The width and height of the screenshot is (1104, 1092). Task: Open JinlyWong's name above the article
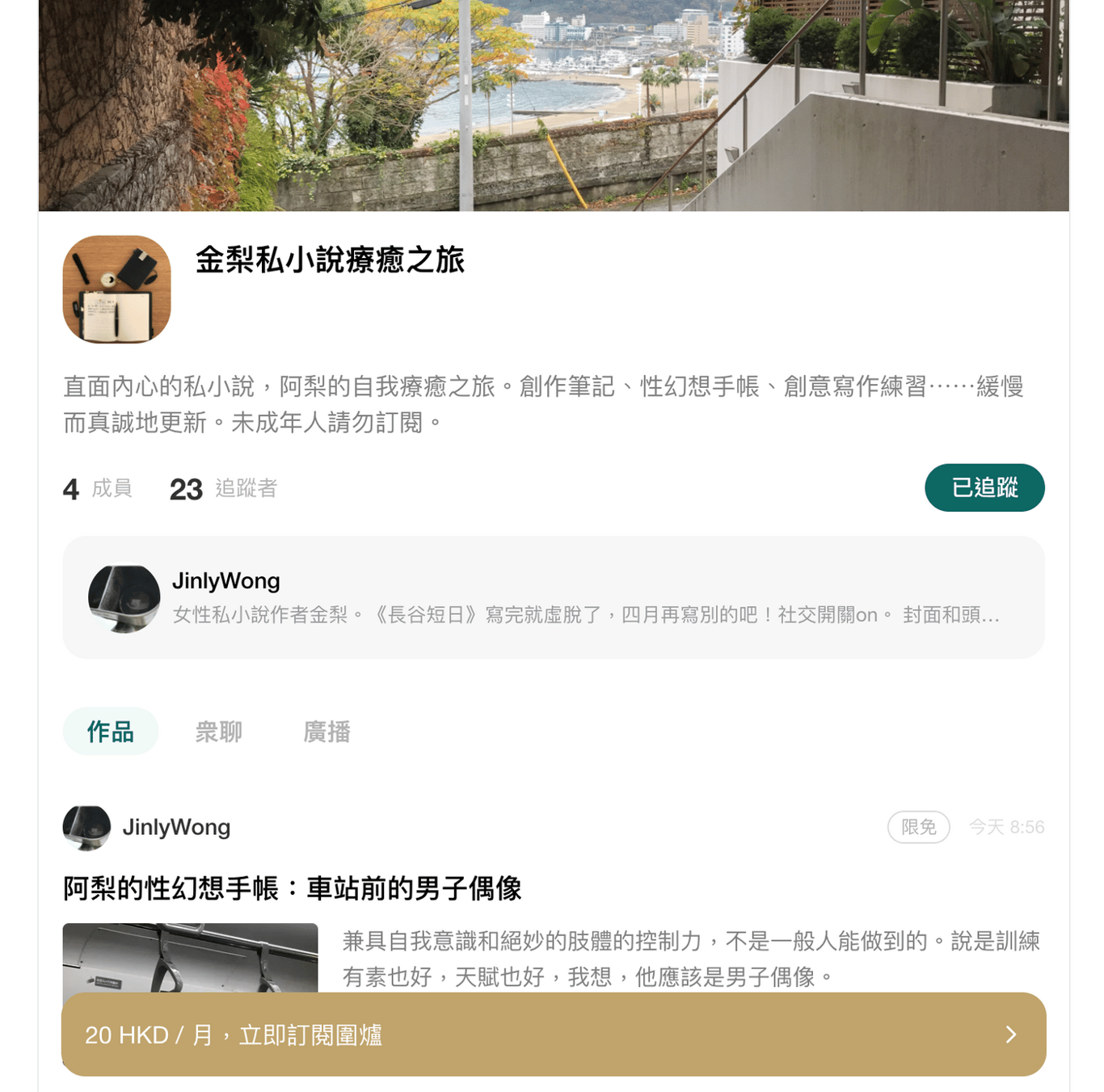(176, 827)
